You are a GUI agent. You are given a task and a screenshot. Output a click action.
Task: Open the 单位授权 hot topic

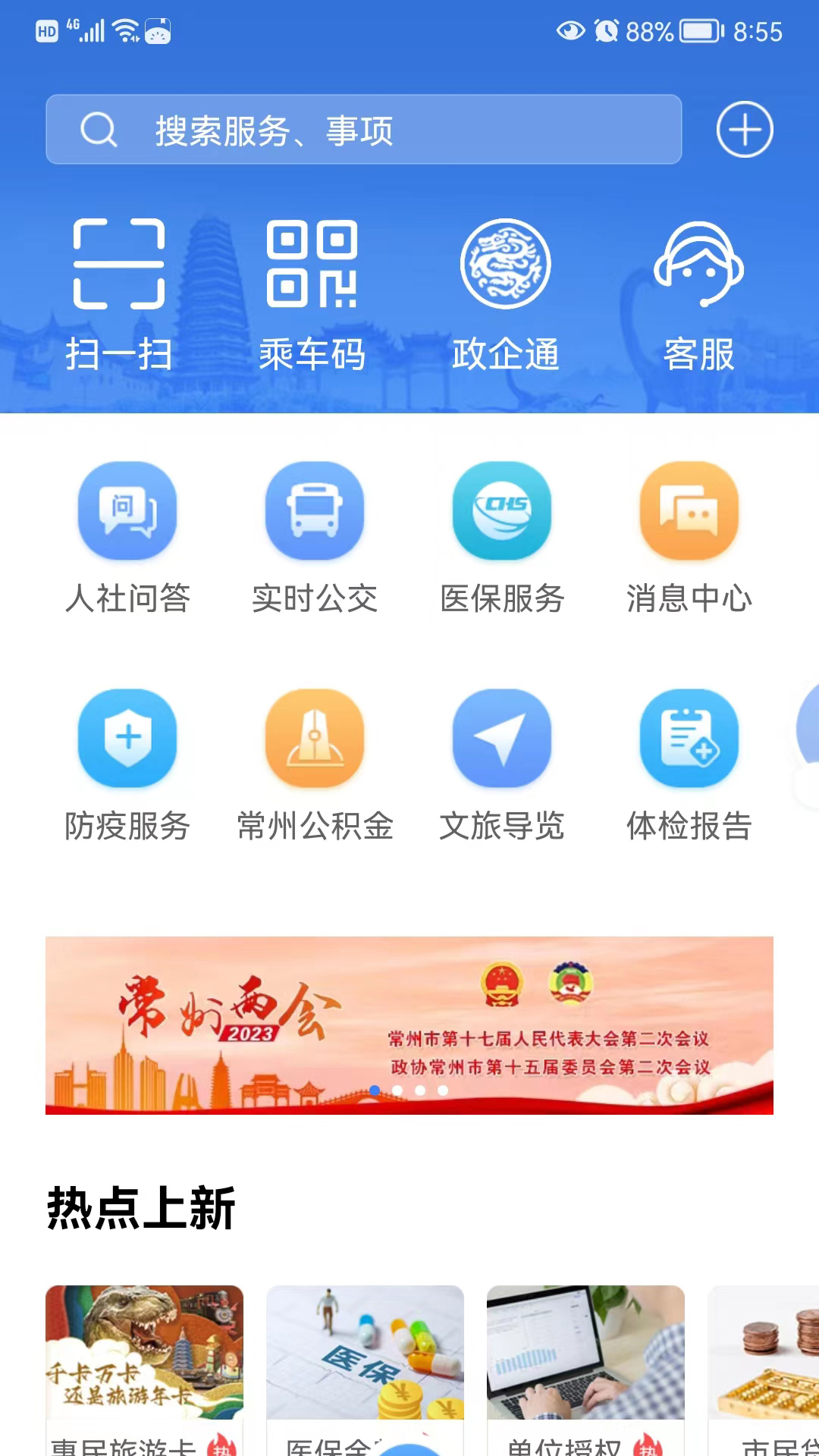tap(585, 1357)
